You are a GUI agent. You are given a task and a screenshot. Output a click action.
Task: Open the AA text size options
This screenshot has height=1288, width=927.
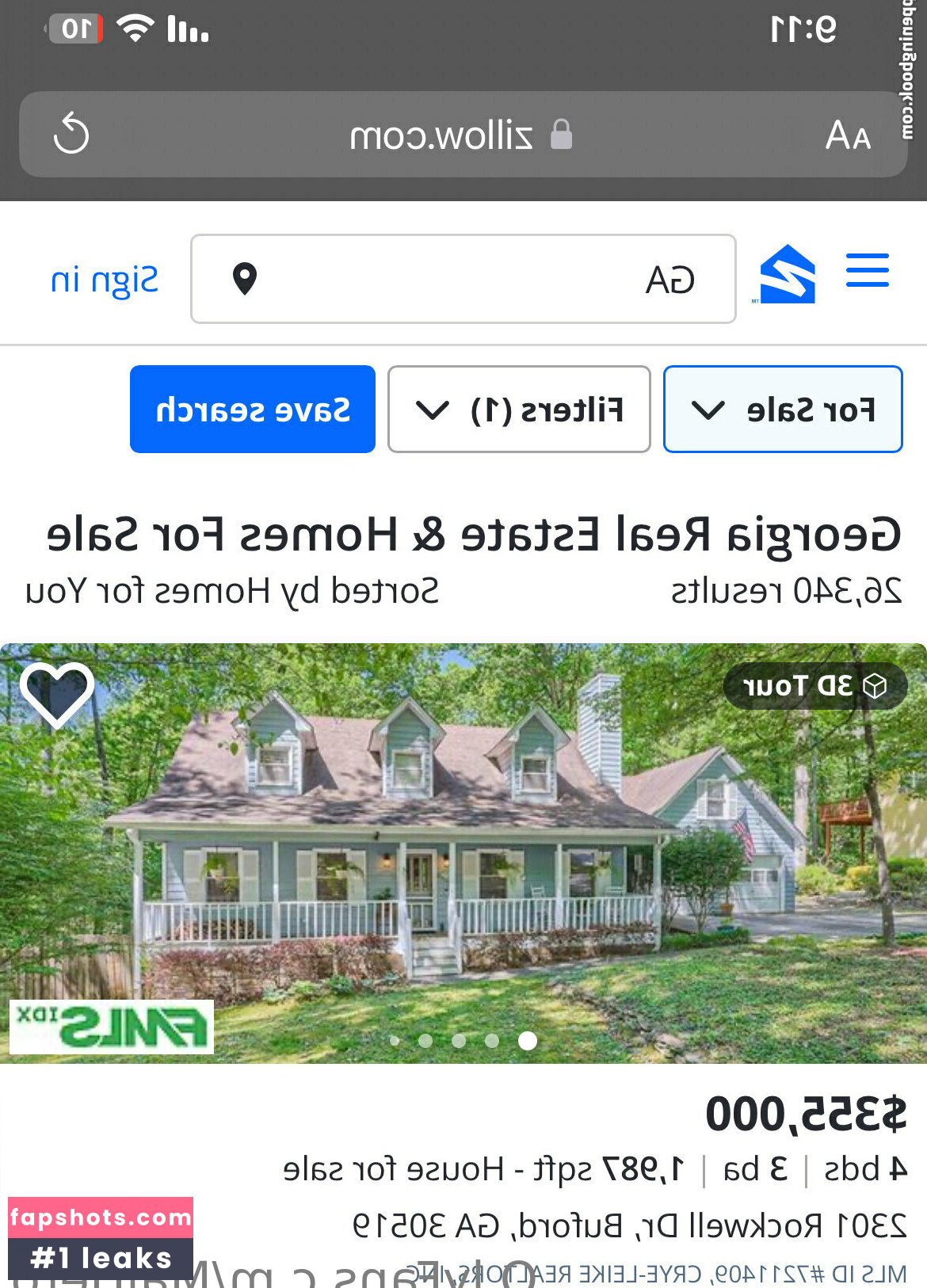[x=848, y=135]
